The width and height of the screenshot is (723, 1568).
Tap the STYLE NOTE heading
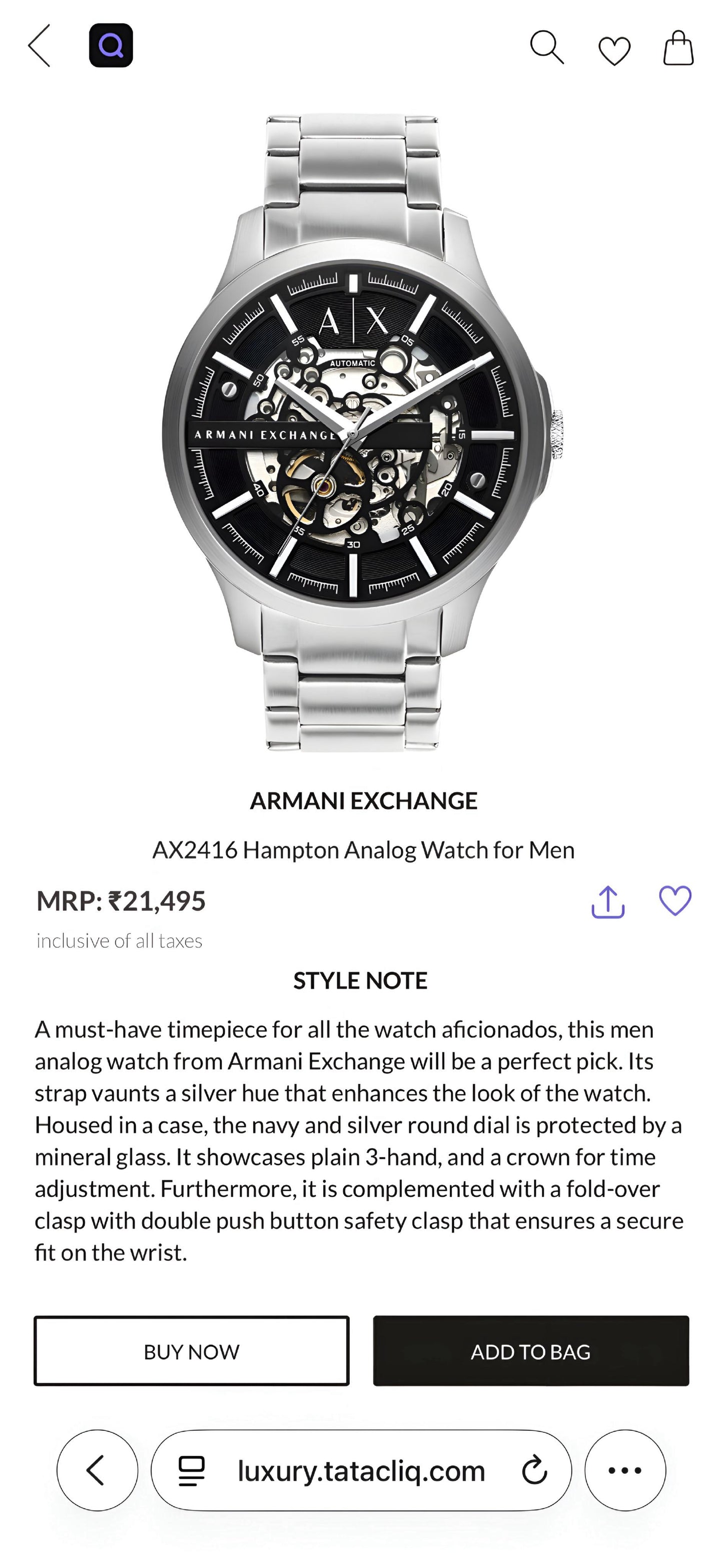[361, 980]
